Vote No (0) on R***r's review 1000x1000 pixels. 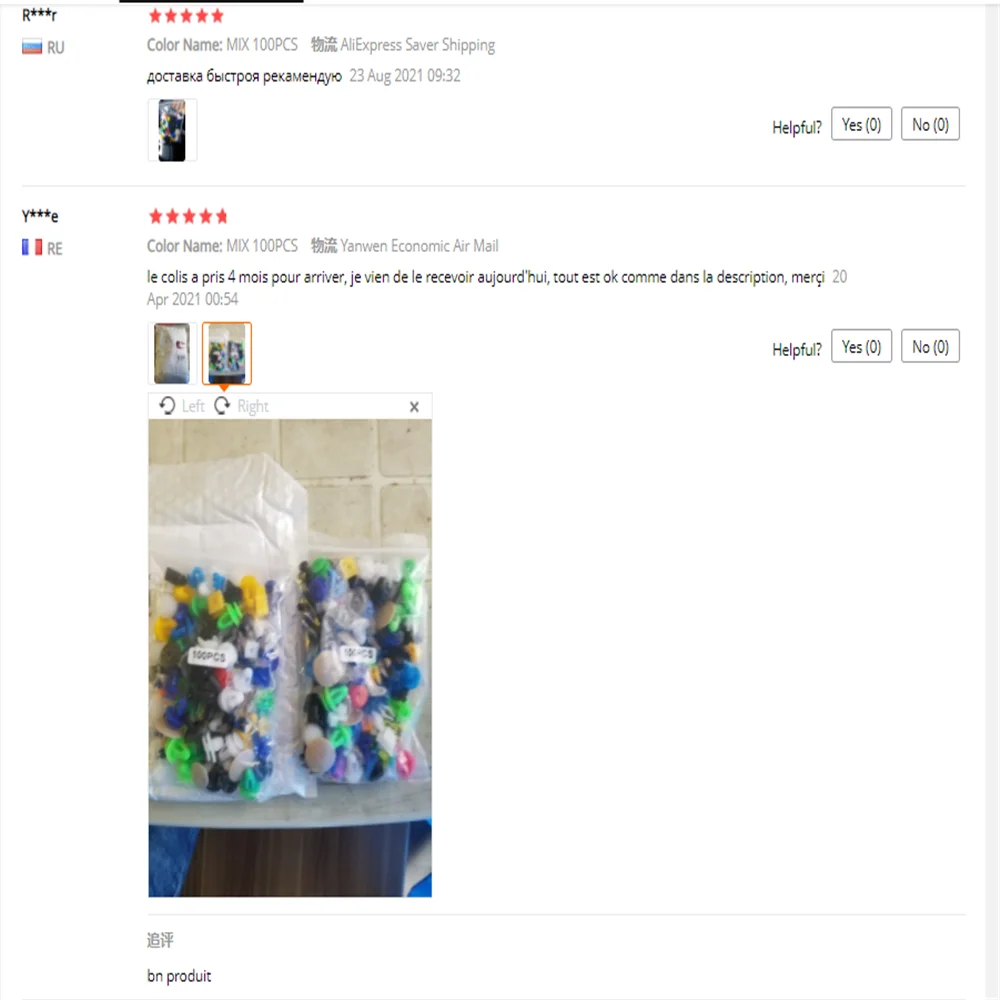point(930,124)
